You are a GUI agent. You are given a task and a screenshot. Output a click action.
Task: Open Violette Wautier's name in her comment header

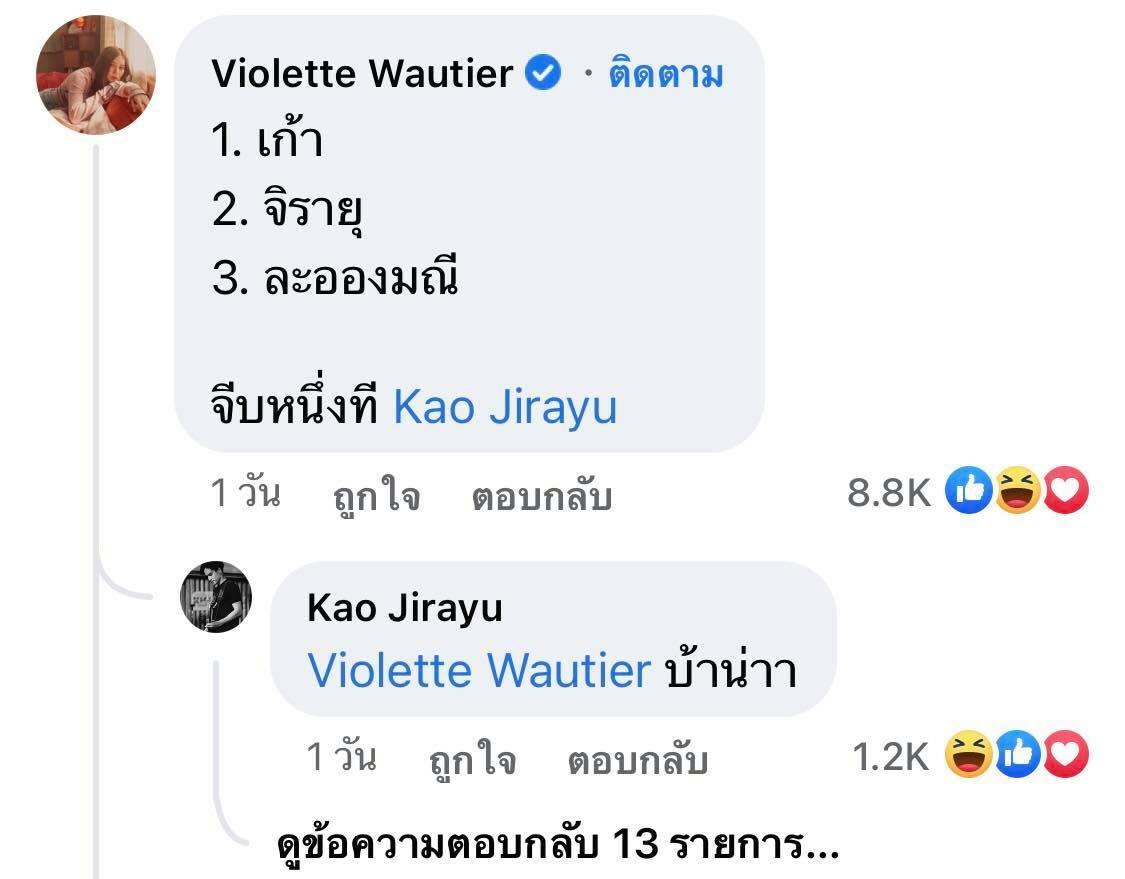pyautogui.click(x=362, y=74)
